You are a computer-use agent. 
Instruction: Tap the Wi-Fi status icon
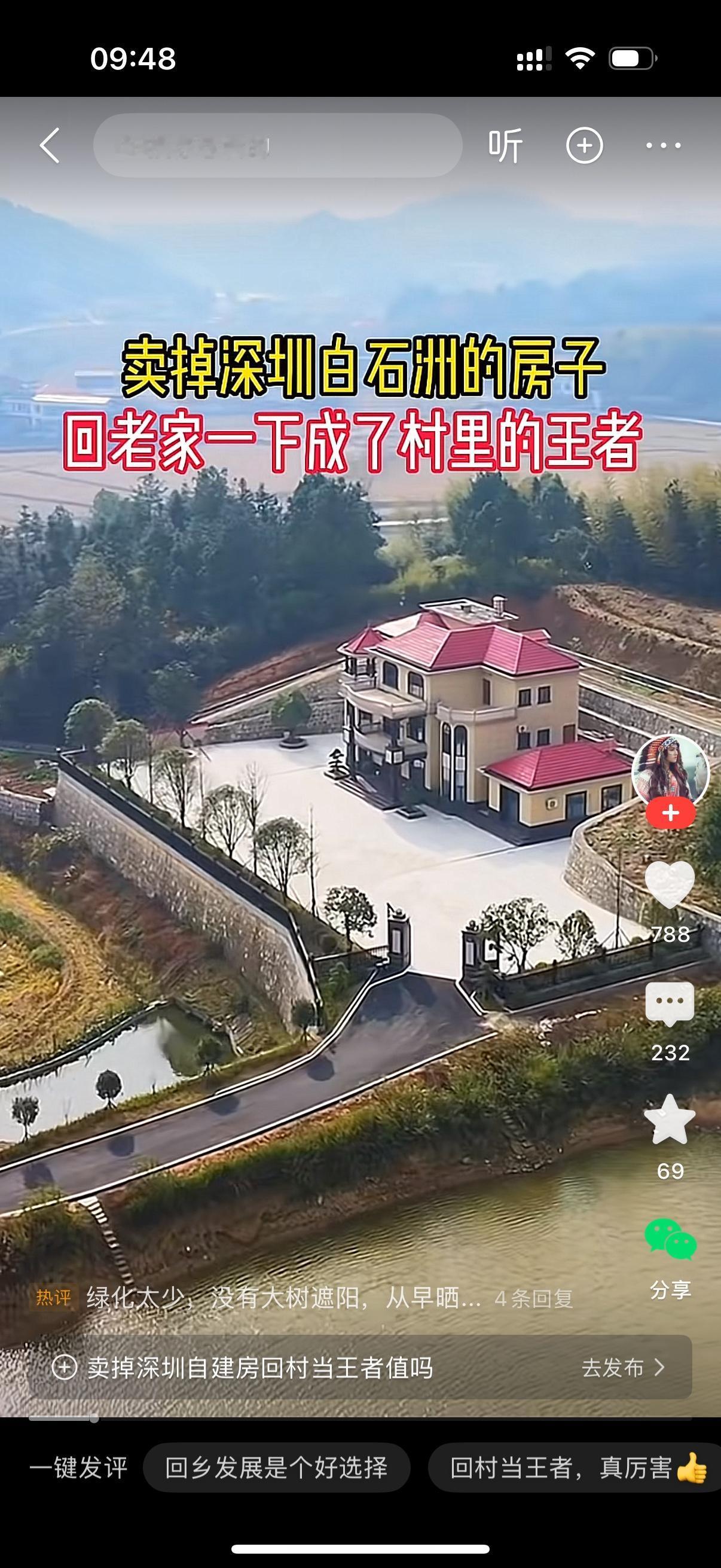[x=582, y=58]
